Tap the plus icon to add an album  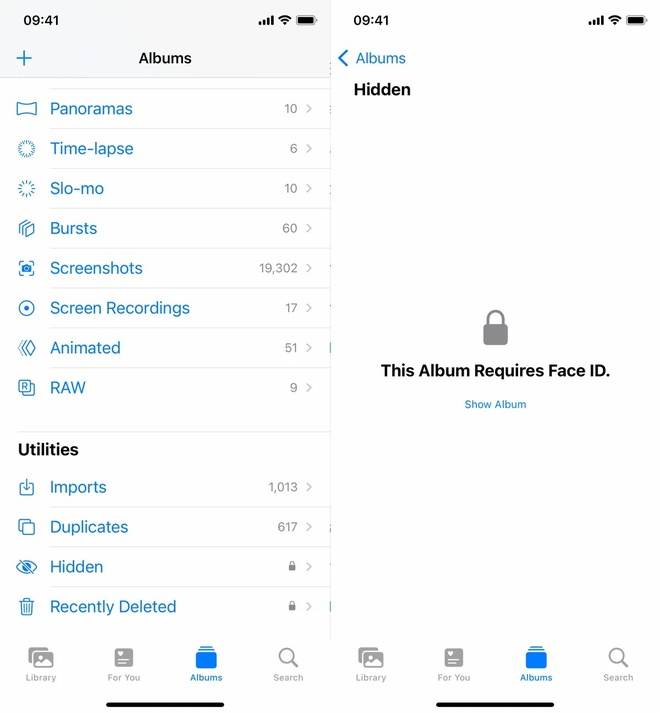pyautogui.click(x=24, y=58)
